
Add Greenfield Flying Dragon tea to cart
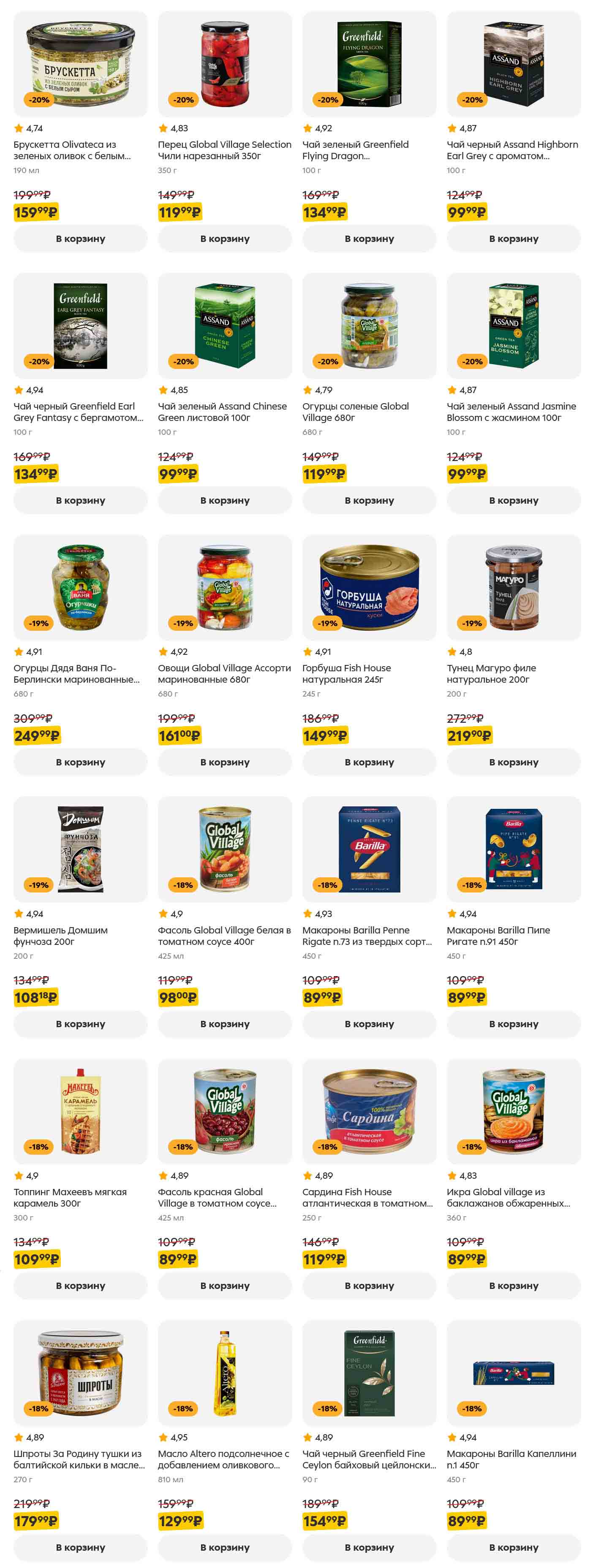[369, 239]
